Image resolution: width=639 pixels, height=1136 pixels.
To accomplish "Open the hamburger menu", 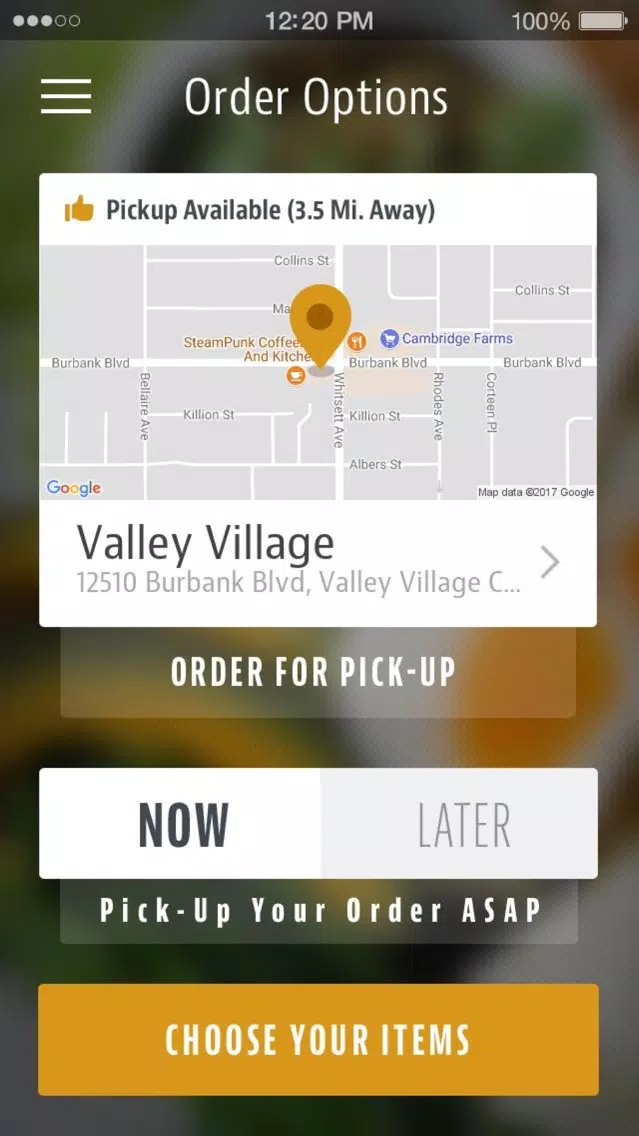I will point(66,96).
